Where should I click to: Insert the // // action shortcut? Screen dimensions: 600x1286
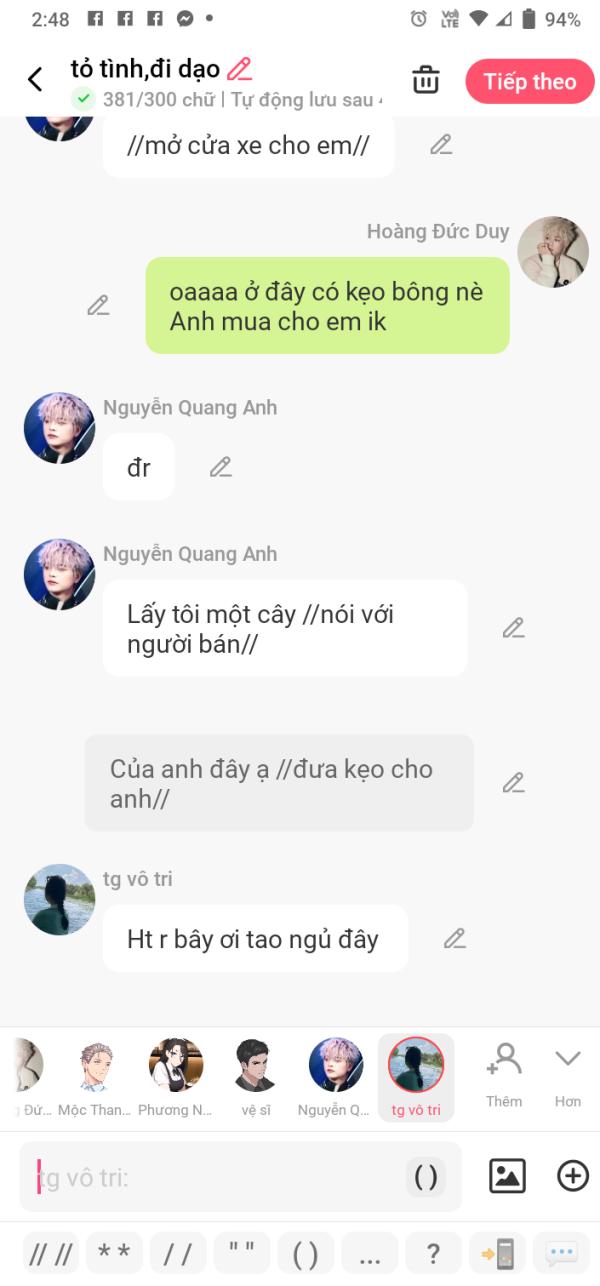(x=50, y=1253)
